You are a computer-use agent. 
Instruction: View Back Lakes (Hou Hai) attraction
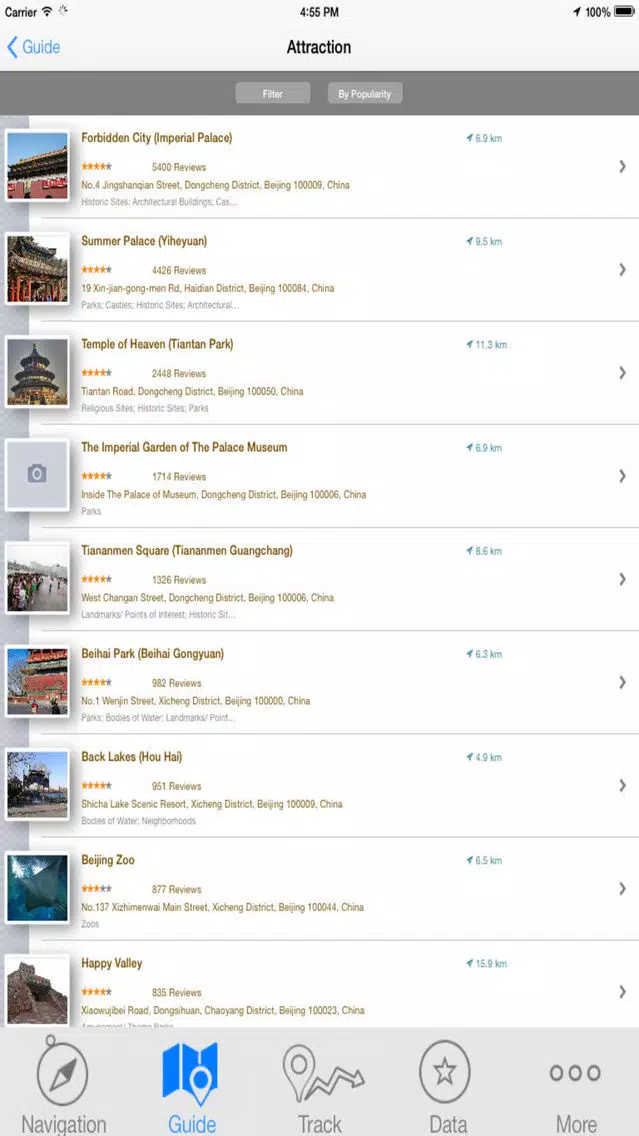[x=320, y=785]
